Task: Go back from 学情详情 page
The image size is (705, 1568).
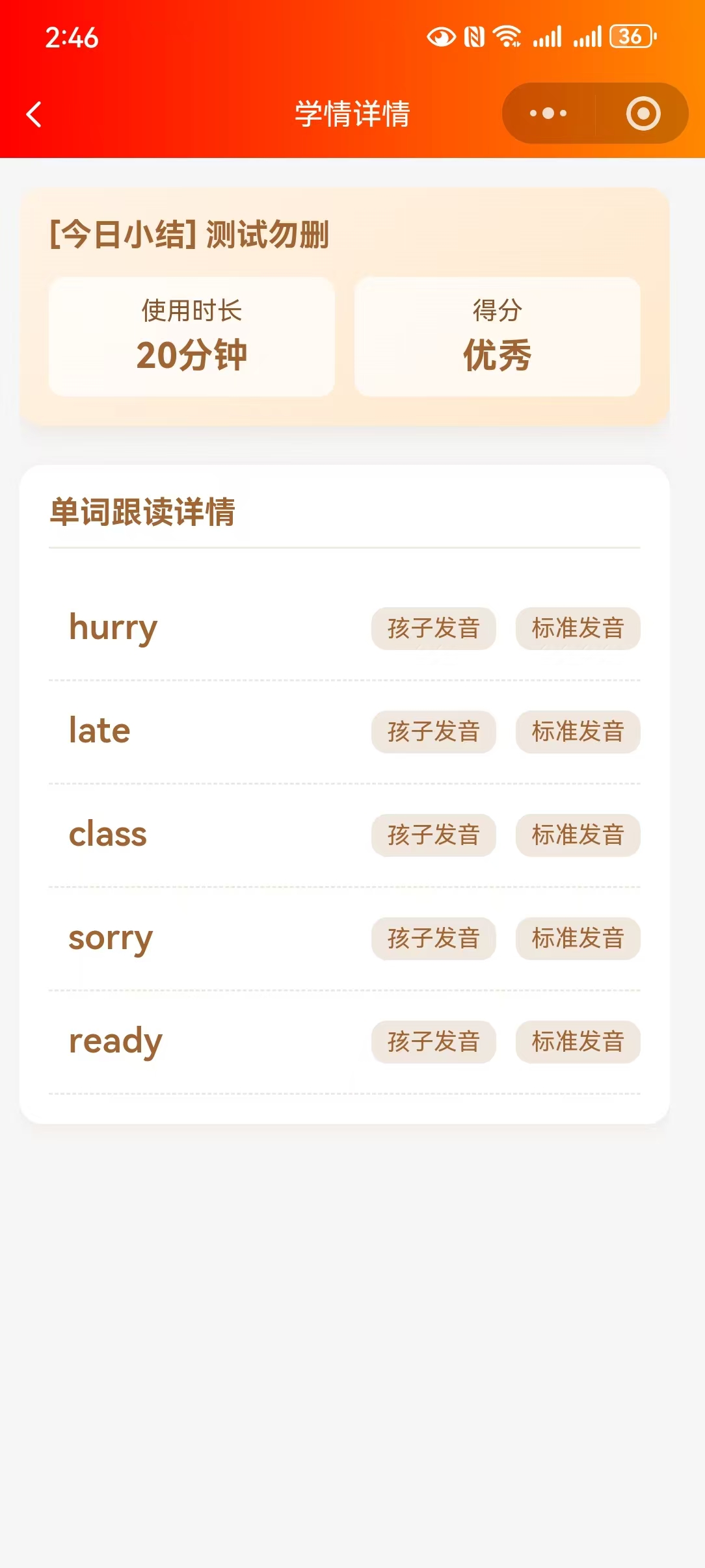Action: 34,114
